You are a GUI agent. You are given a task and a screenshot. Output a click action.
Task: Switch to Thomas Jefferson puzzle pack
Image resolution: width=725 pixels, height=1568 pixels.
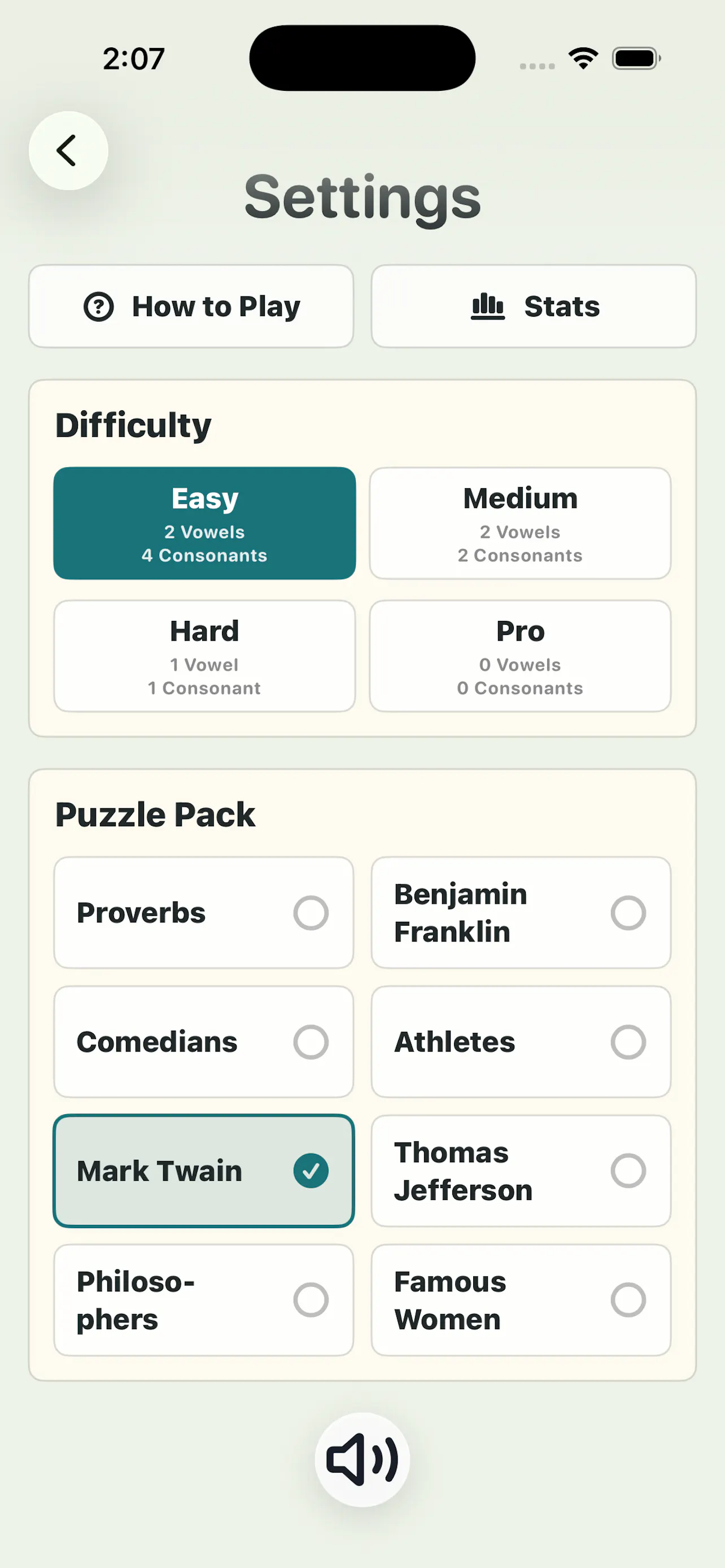[x=521, y=1171]
